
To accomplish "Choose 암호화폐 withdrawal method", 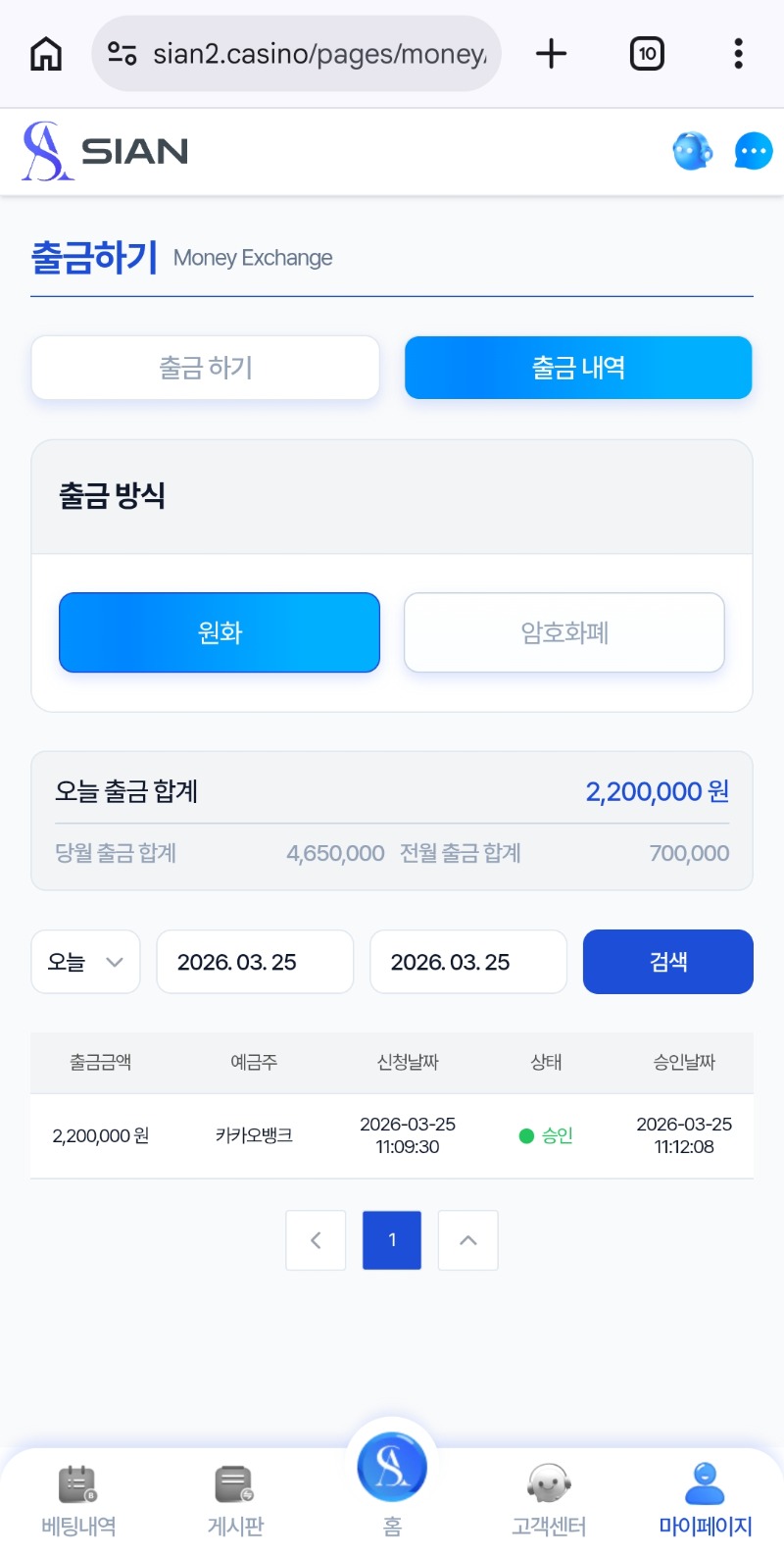I will 564,632.
